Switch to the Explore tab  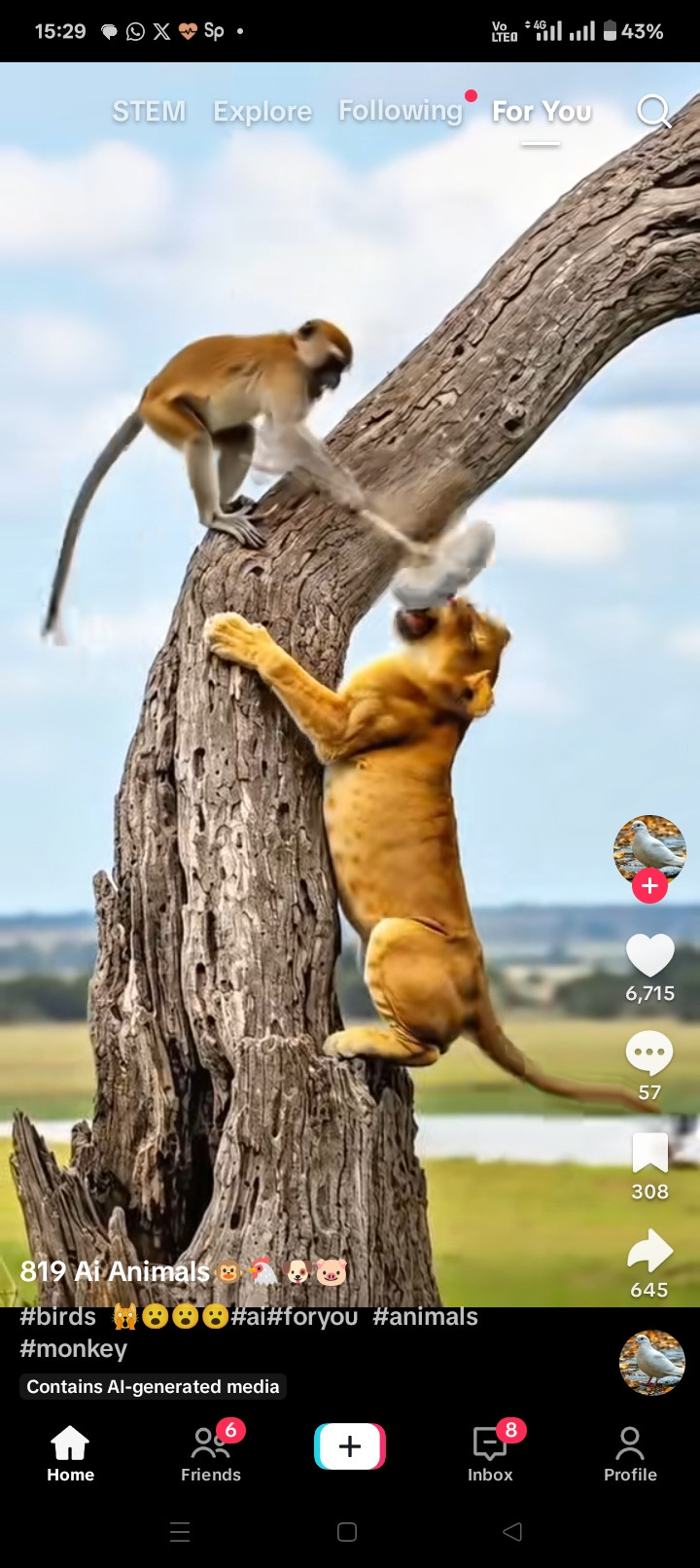(x=262, y=112)
